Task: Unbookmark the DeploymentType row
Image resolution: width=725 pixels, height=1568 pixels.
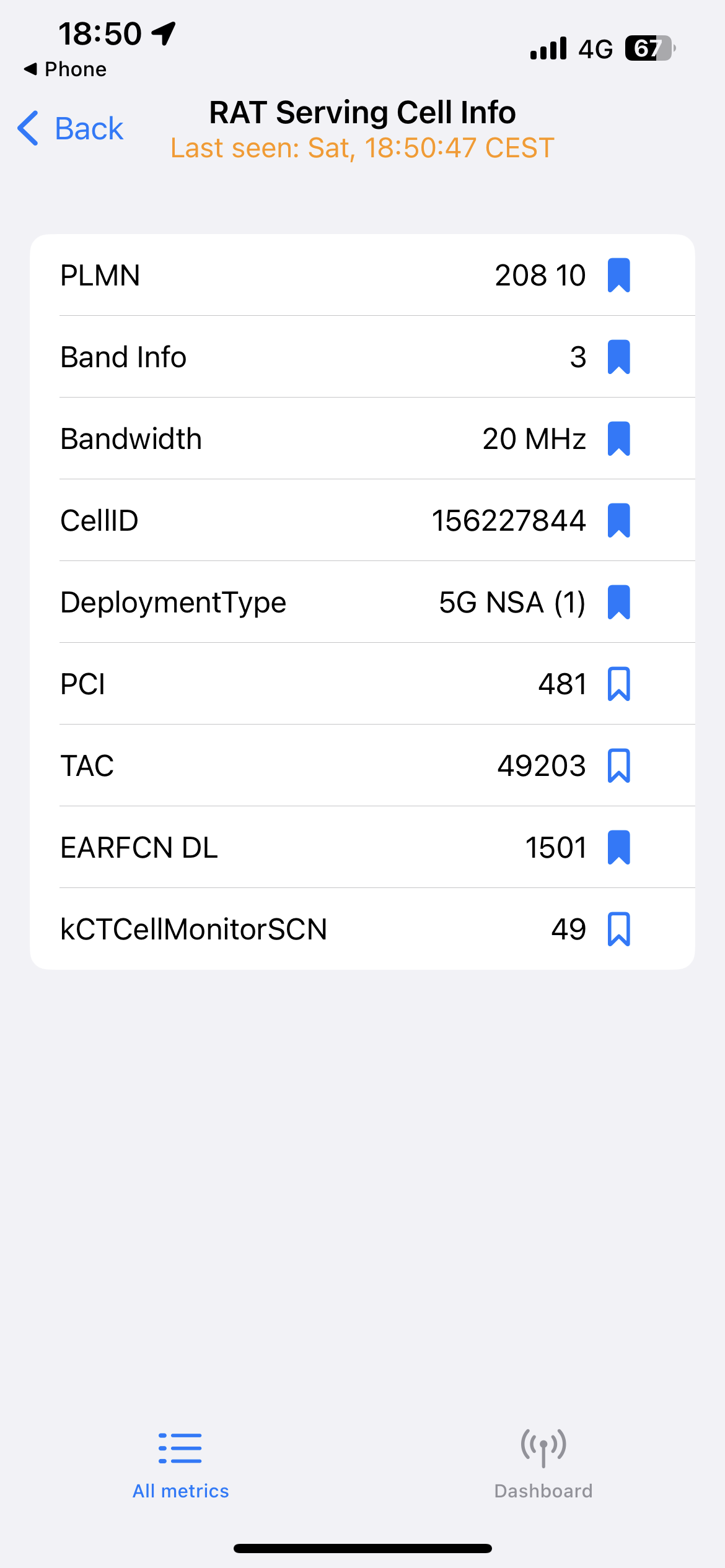Action: click(x=618, y=602)
